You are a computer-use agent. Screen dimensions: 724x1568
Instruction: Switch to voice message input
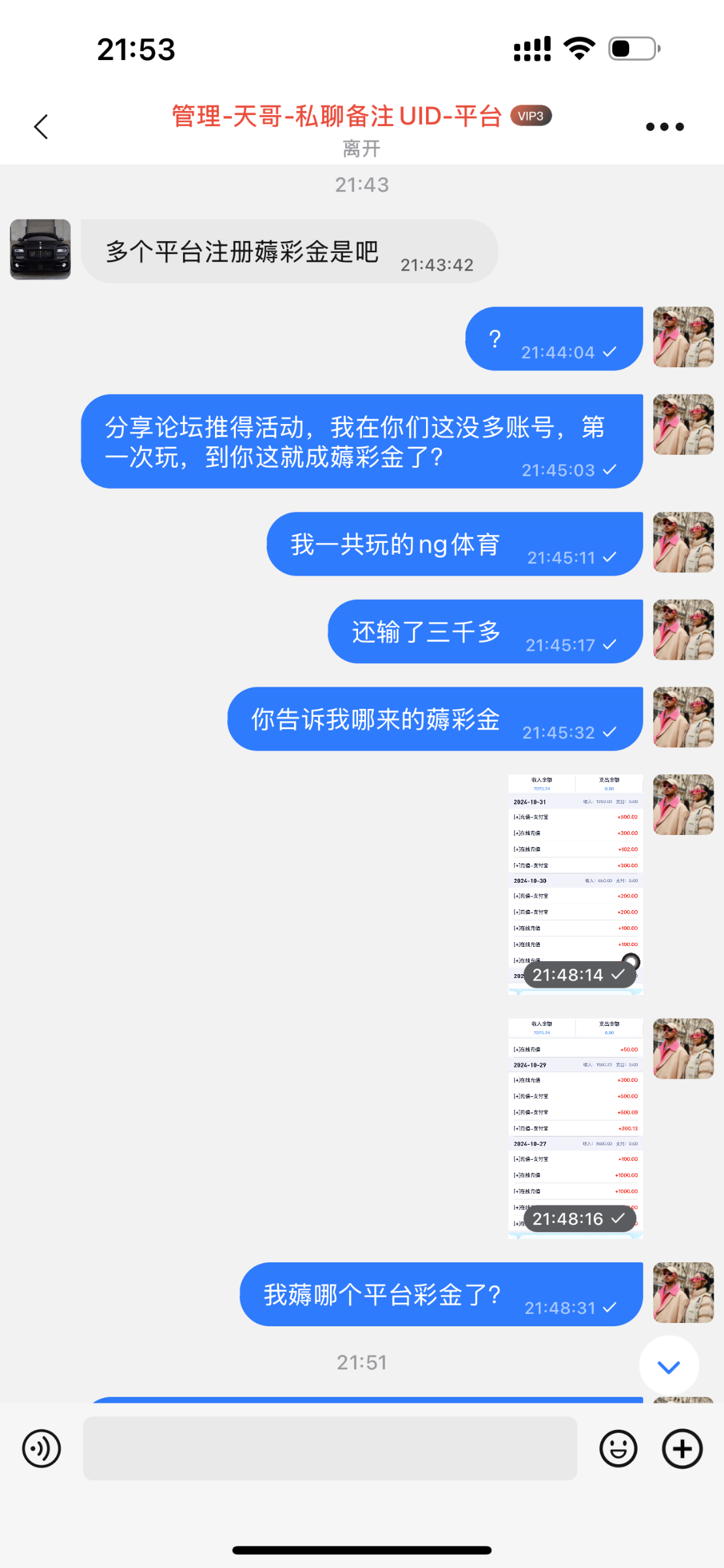(41, 1448)
